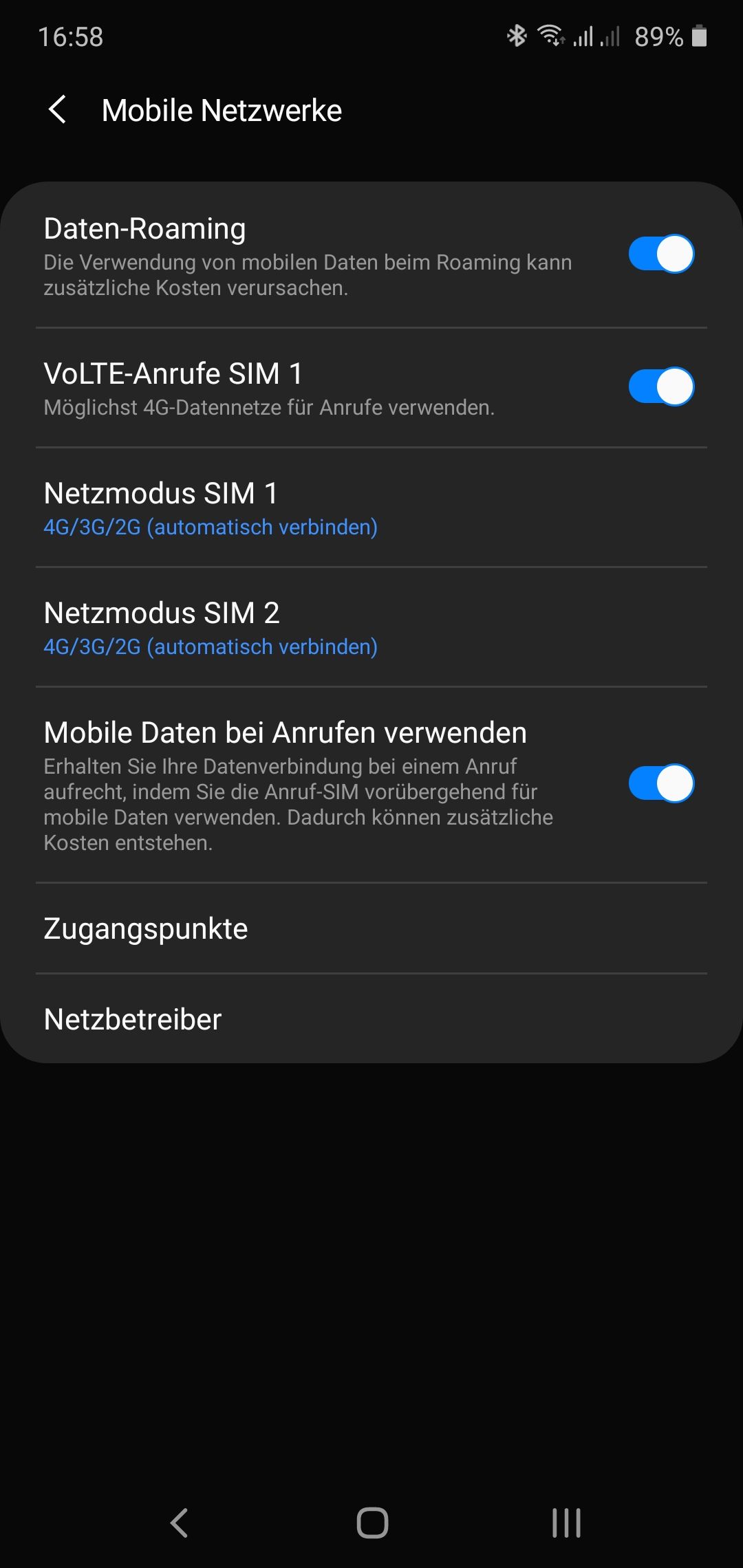Open Netzmodus SIM 2 options
743x1568 pixels.
click(371, 627)
